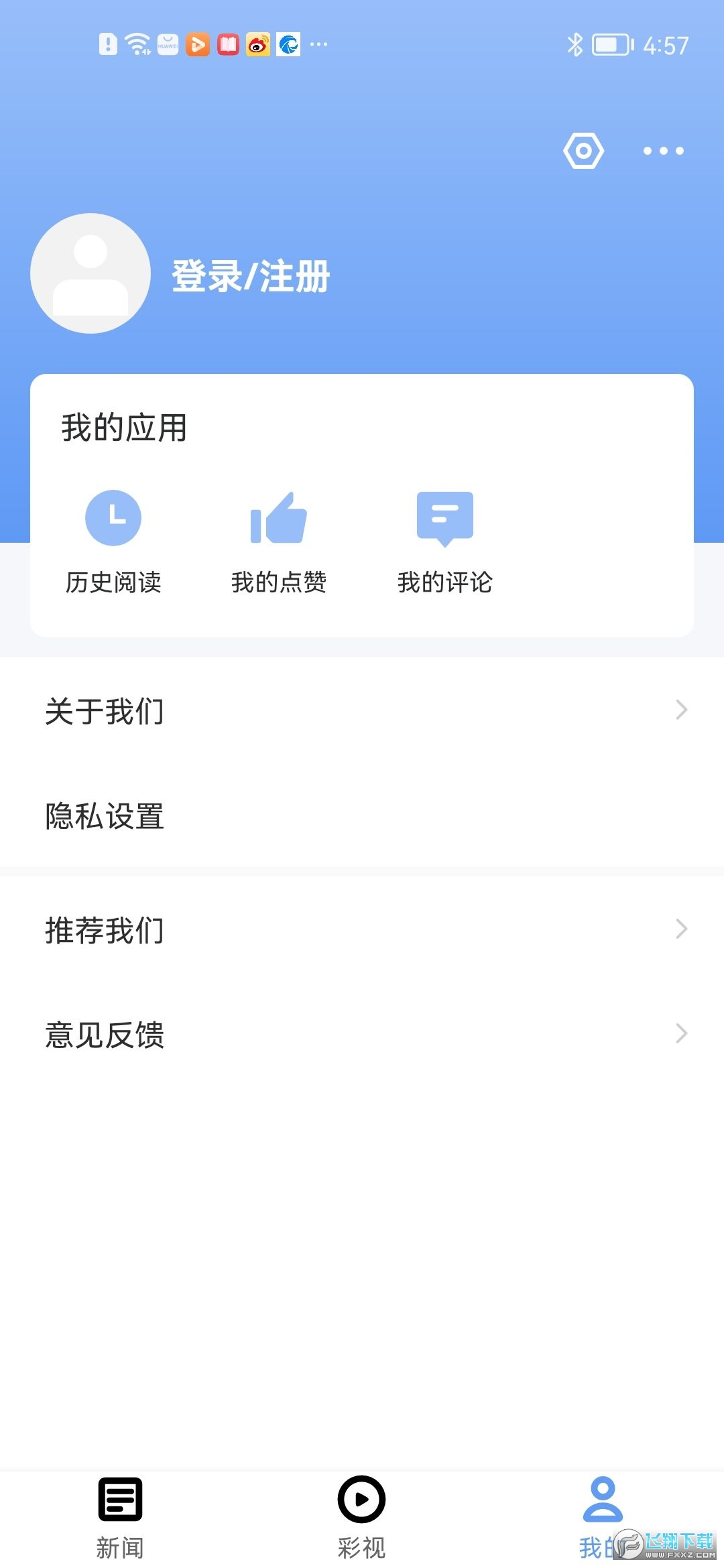
Task: Open the settings gear icon
Action: tap(583, 151)
